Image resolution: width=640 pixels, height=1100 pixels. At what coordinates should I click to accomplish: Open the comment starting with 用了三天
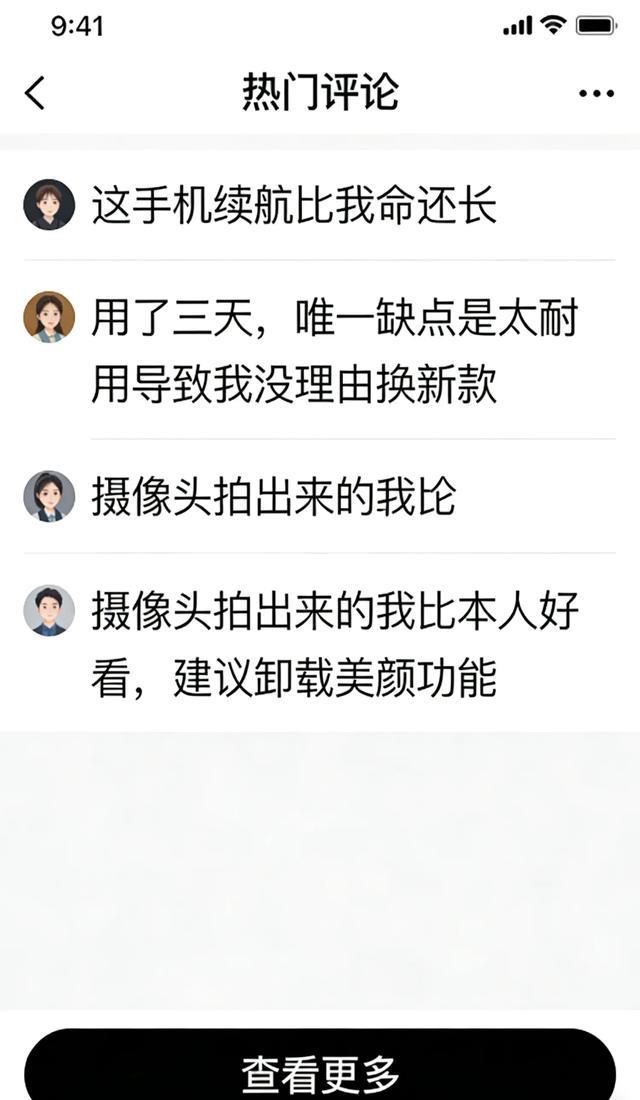334,351
